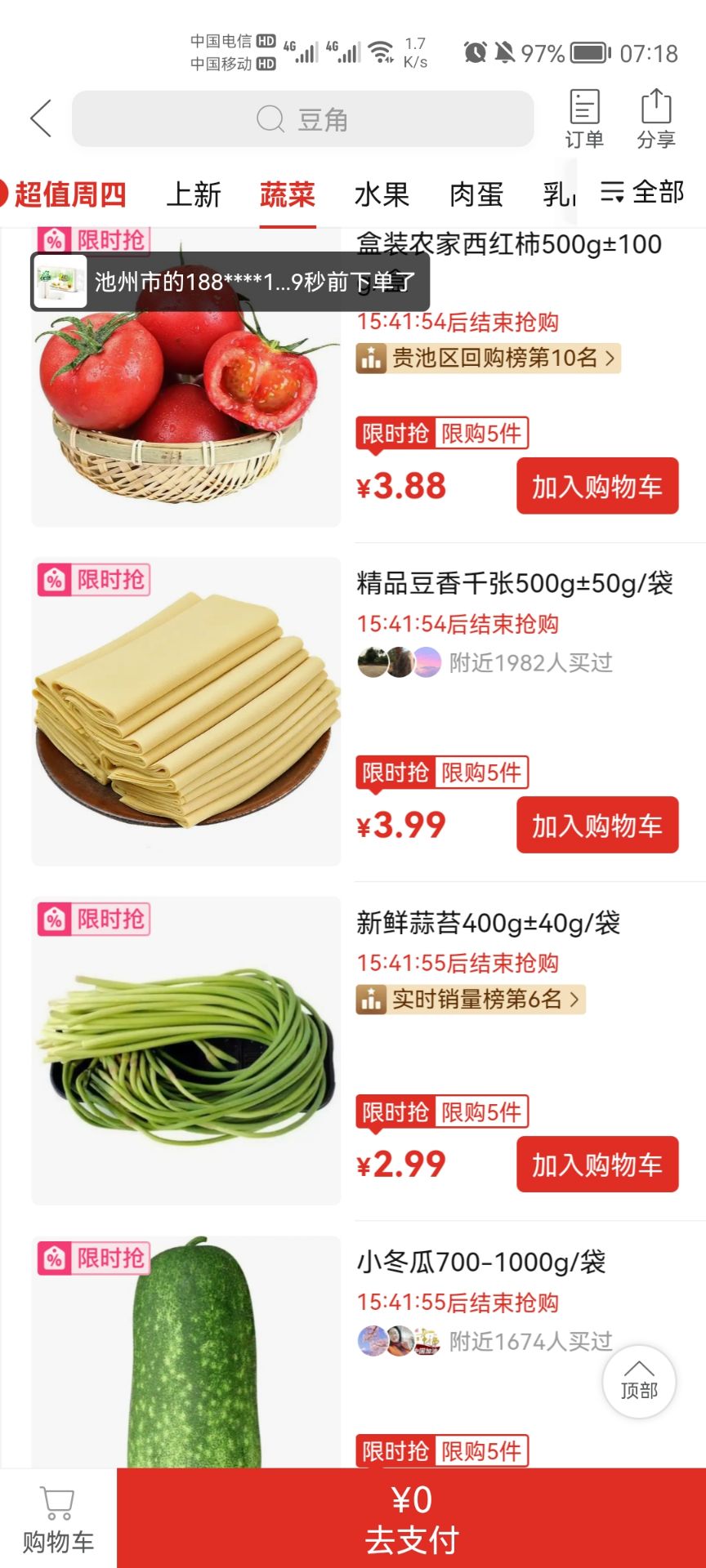Jump to top with 顶部 button
This screenshot has height=1568, width=706.
click(638, 1382)
